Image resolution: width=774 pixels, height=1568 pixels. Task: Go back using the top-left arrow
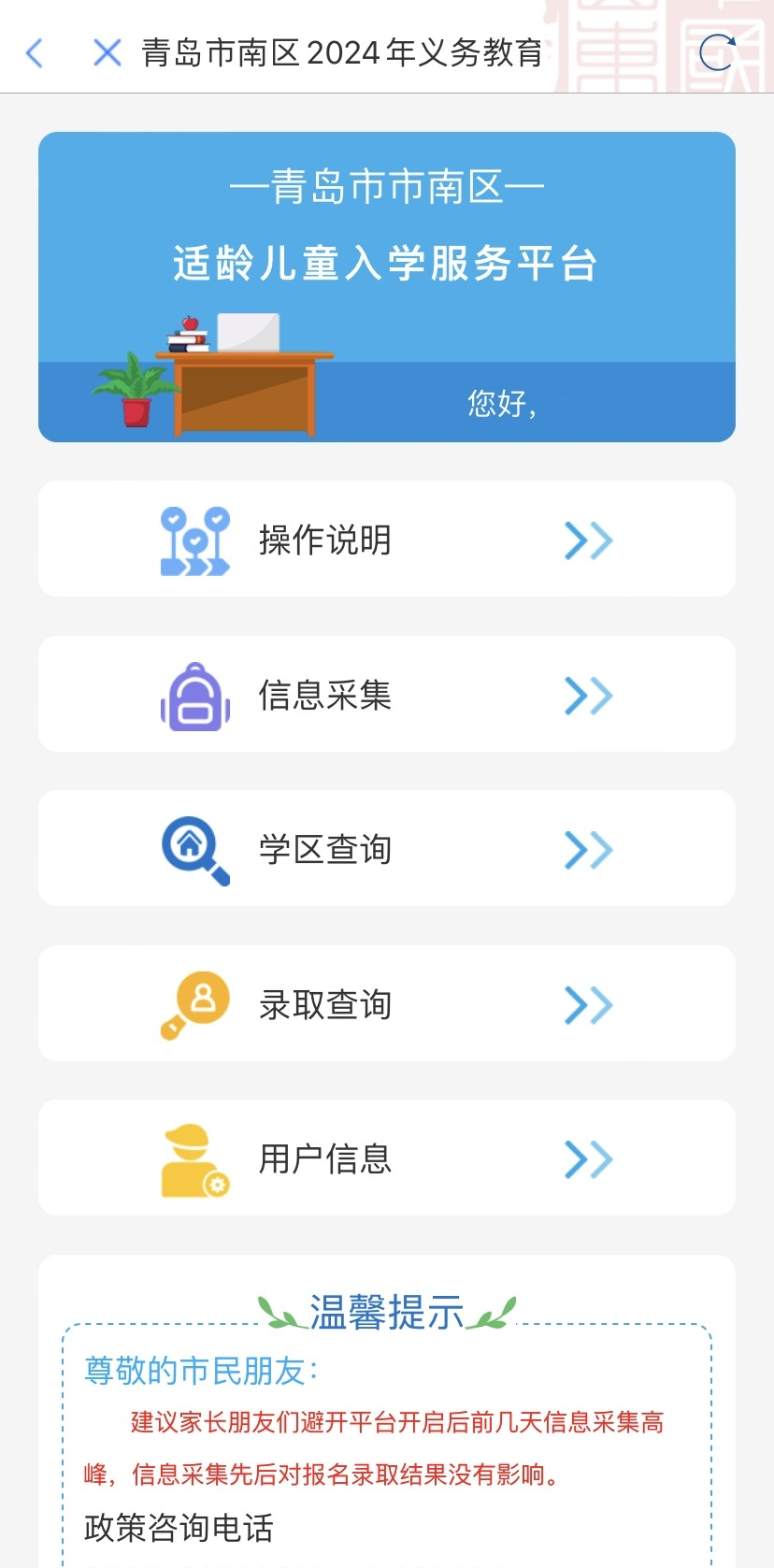[35, 53]
